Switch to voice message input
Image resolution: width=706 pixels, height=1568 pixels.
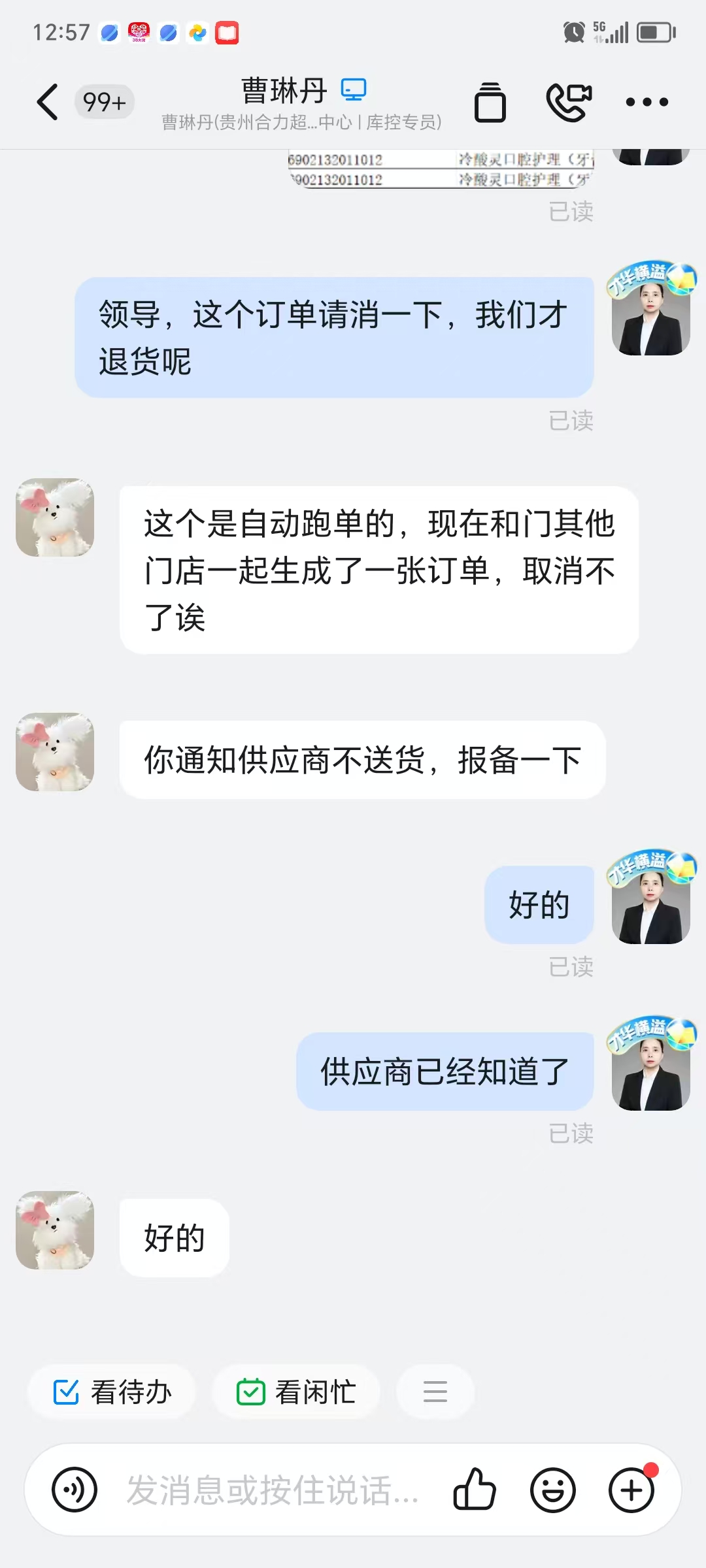click(75, 1490)
